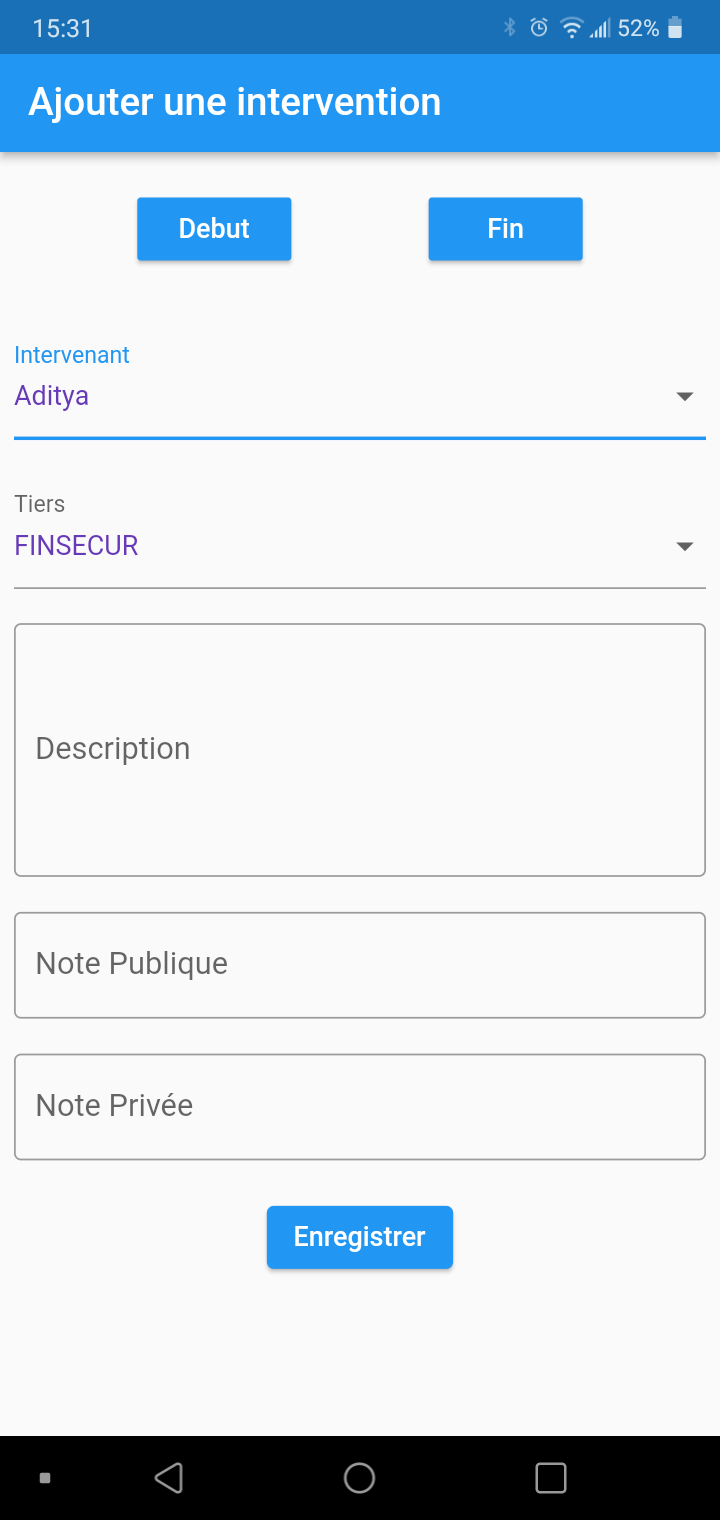Screen dimensions: 720x1520
Task: Tap the Description text area
Action: 360,748
